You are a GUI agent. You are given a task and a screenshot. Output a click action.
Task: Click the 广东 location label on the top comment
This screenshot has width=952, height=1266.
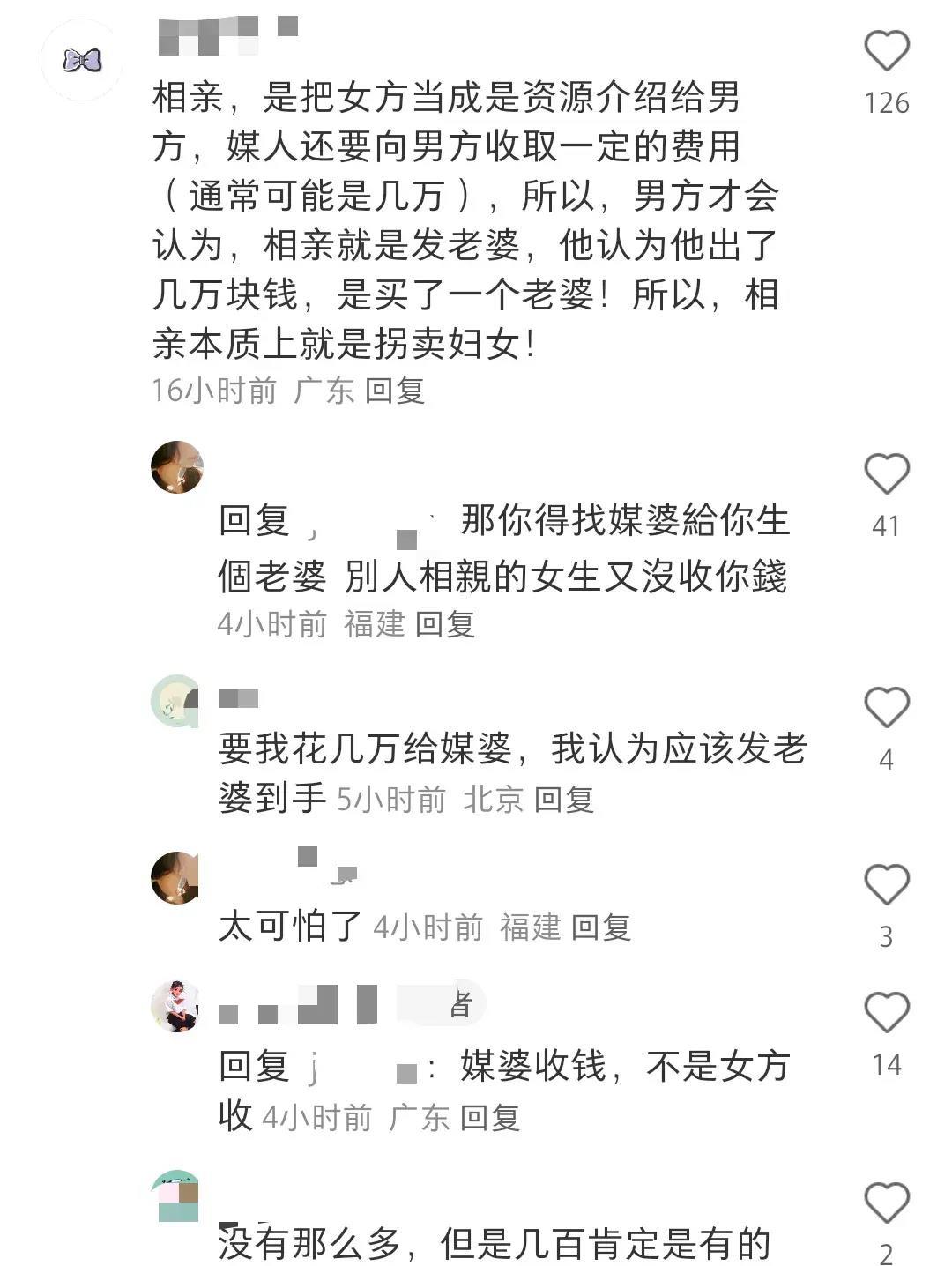[324, 390]
